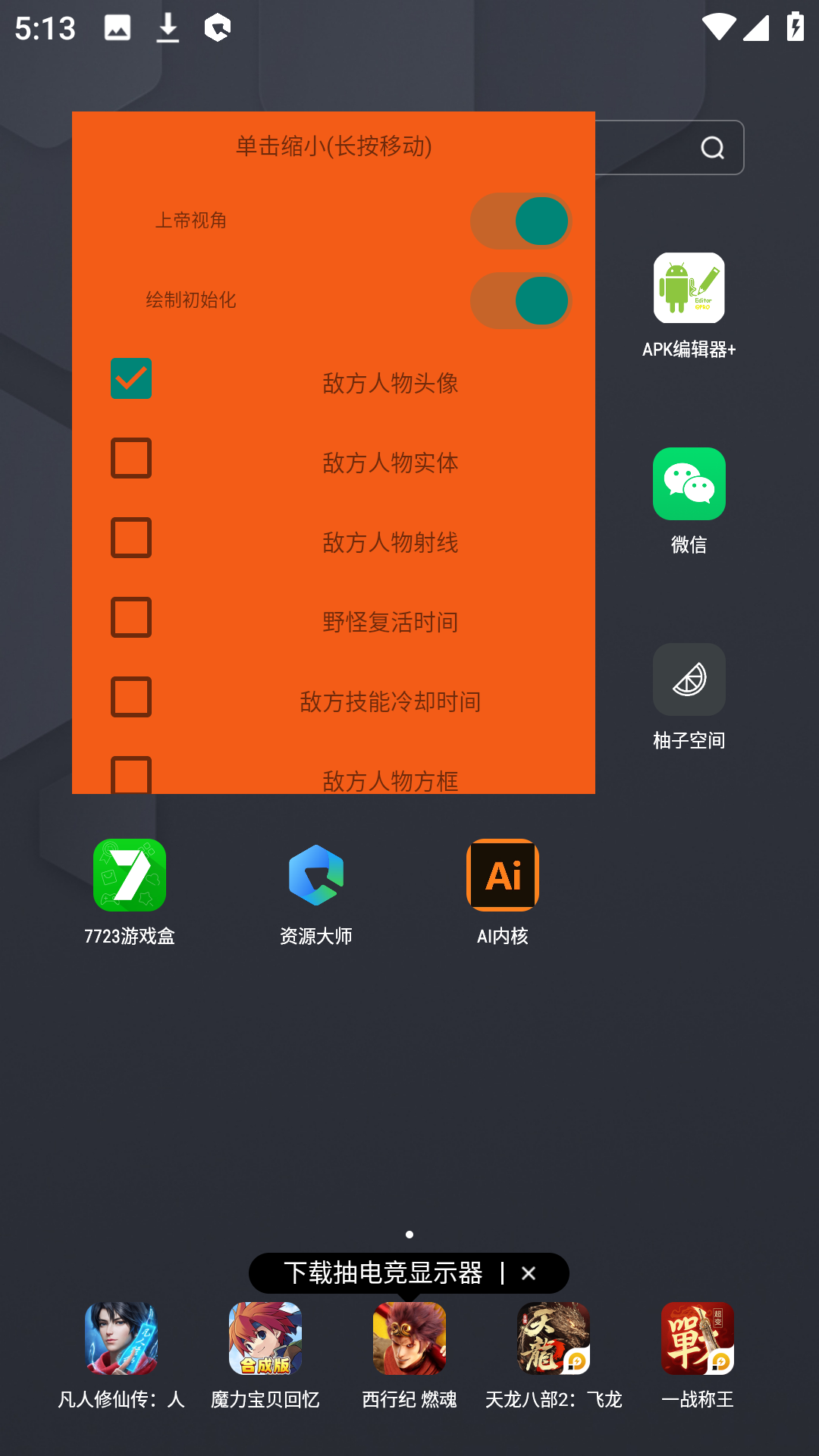Disable the 上帝视角 switch
The width and height of the screenshot is (819, 1456).
click(x=520, y=221)
